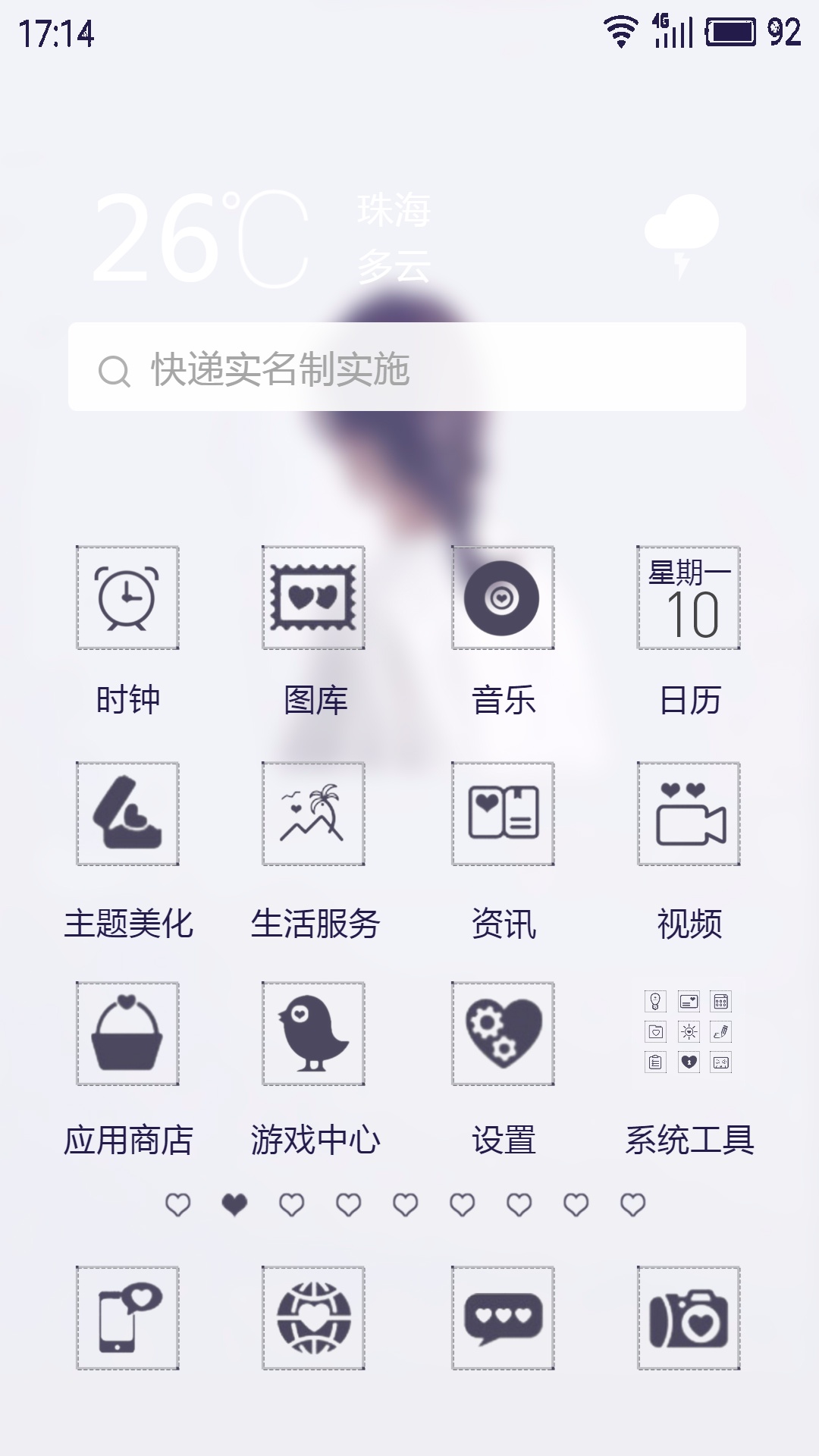The width and height of the screenshot is (819, 1456).
Task: Launch the browser globe icon in the dock
Action: point(313,1318)
